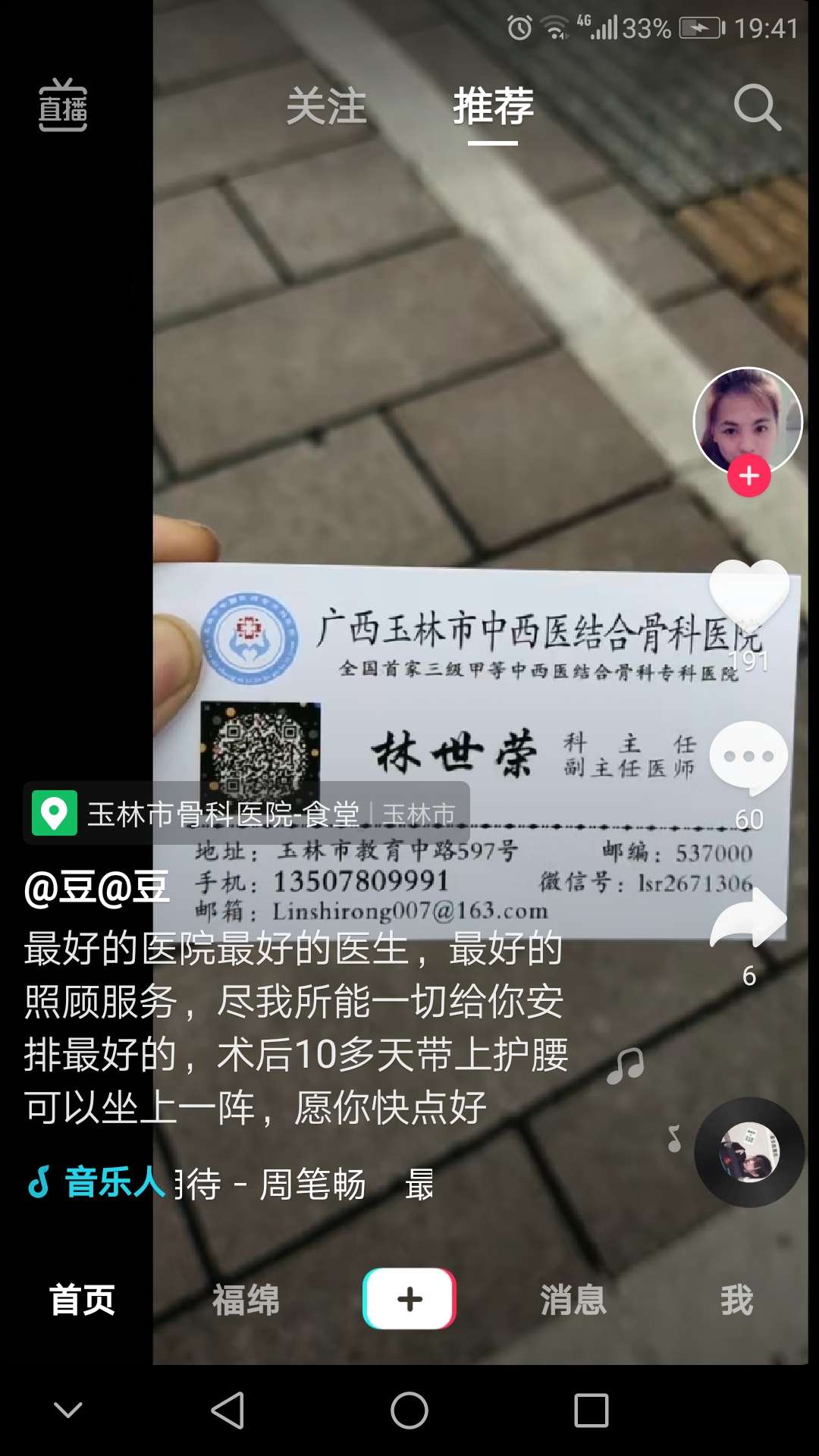Open the 消息 messages tab
819x1456 pixels.
point(573,1300)
